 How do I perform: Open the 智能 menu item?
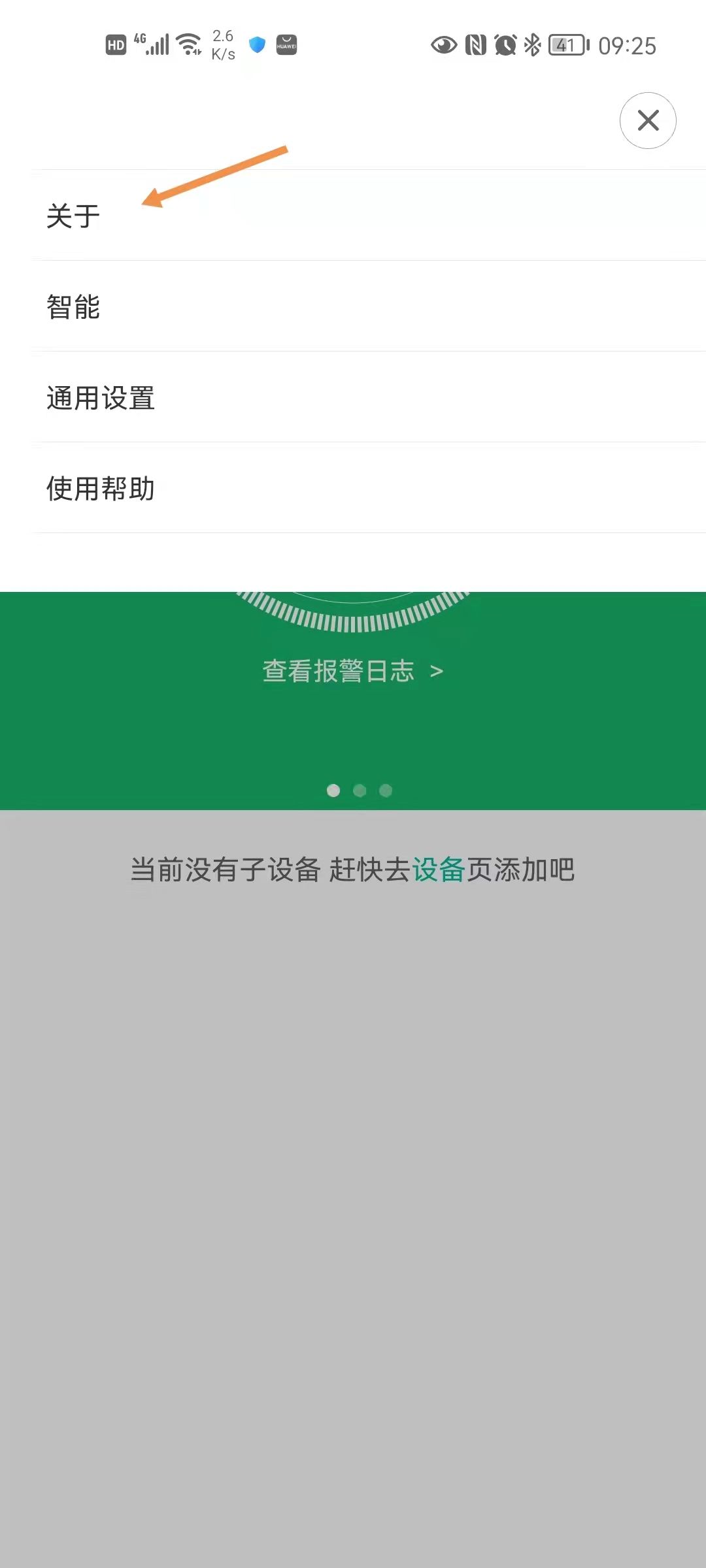coord(73,306)
